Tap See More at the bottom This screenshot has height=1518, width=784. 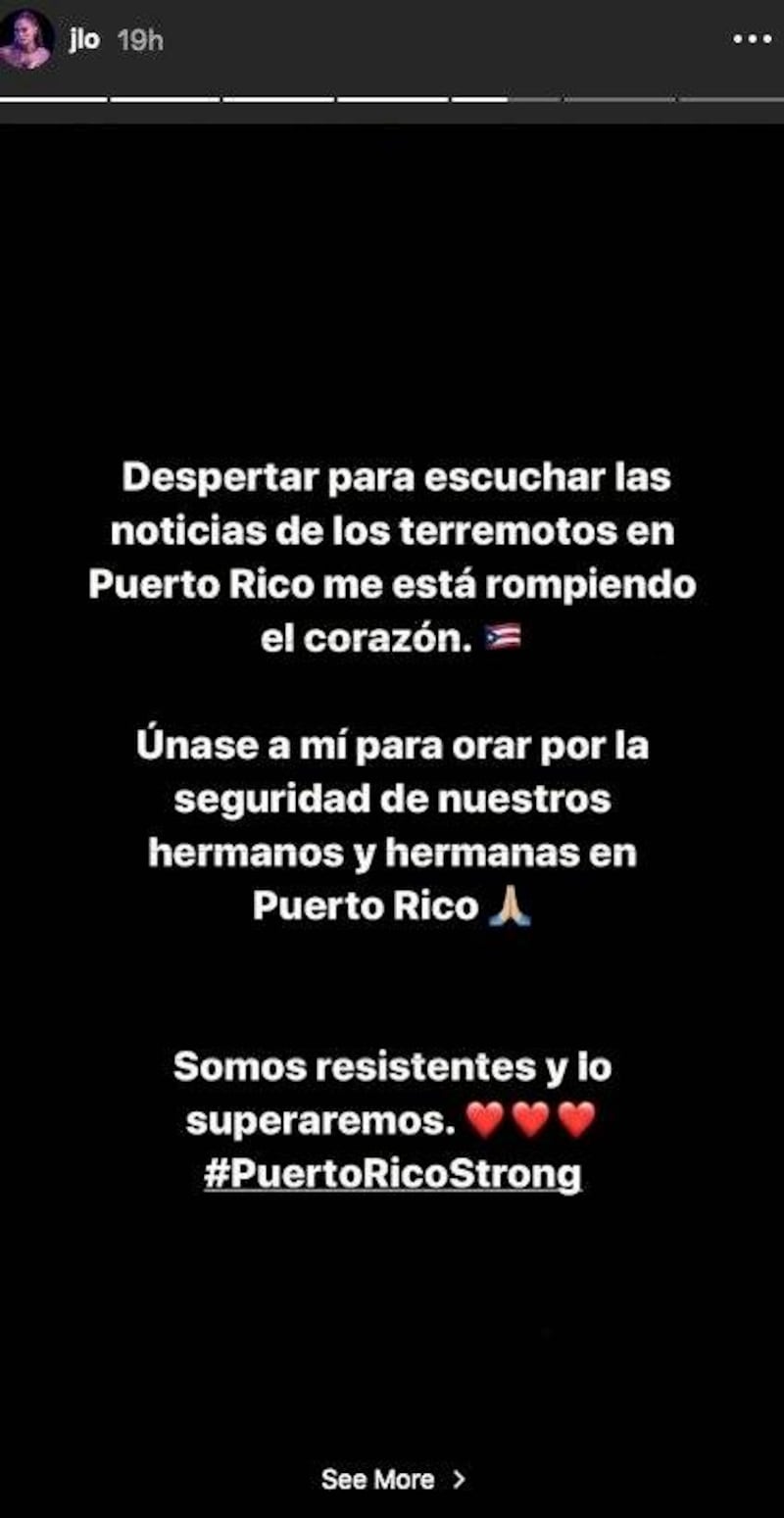click(392, 1479)
